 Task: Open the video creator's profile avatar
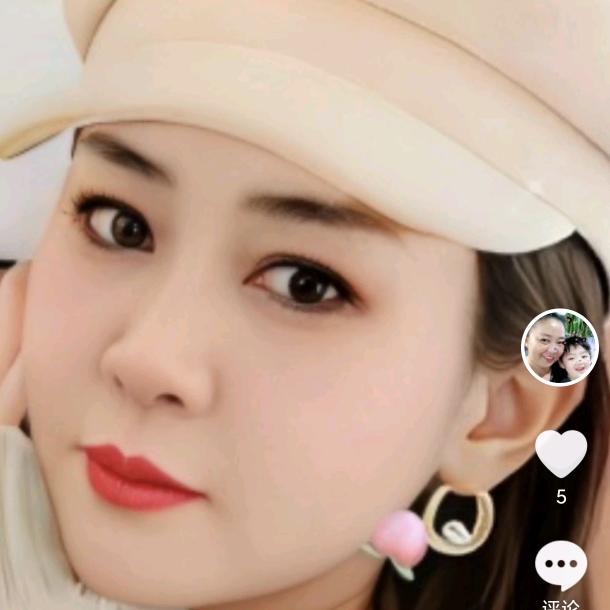pyautogui.click(x=560, y=347)
